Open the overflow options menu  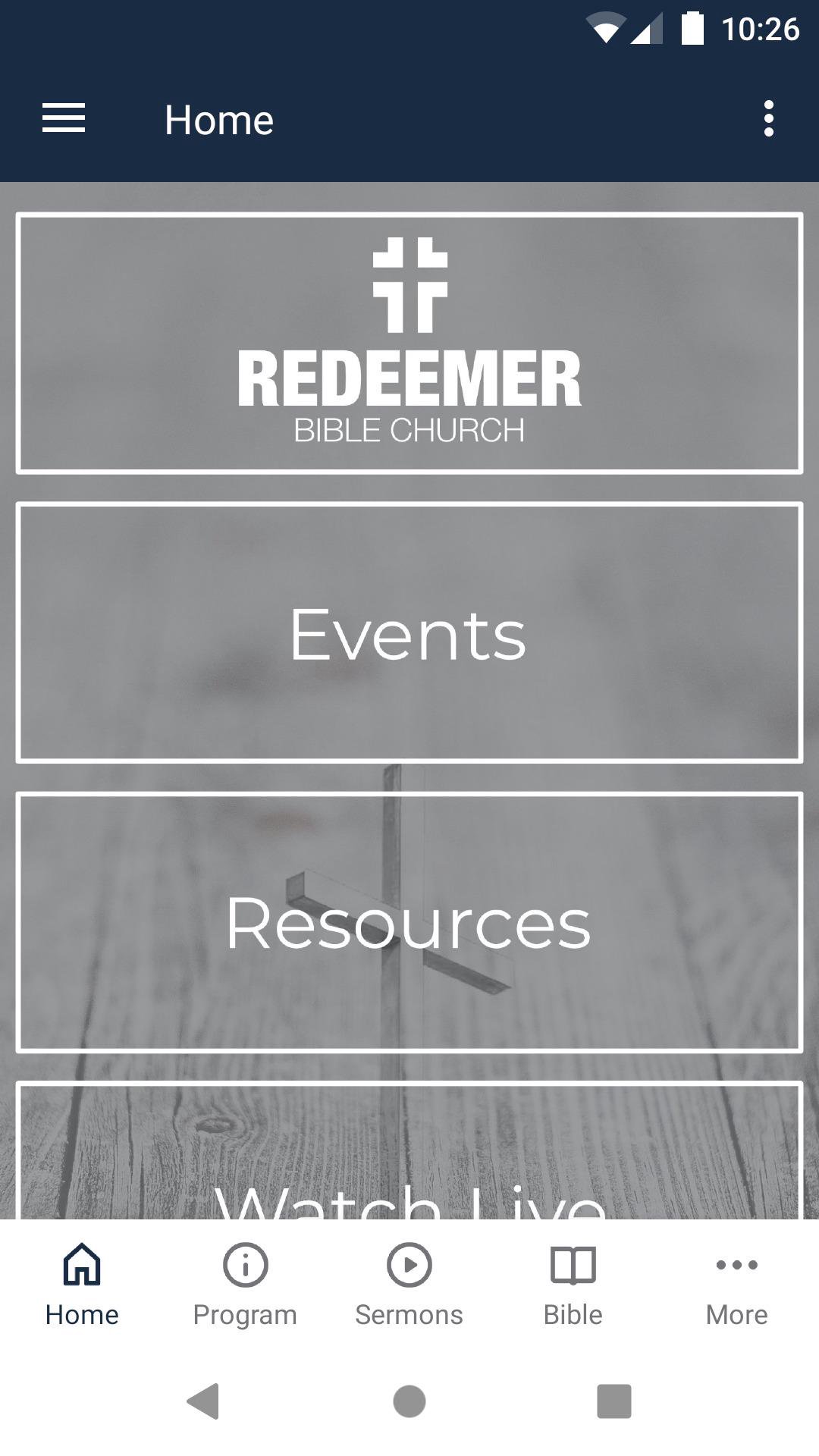click(x=768, y=119)
